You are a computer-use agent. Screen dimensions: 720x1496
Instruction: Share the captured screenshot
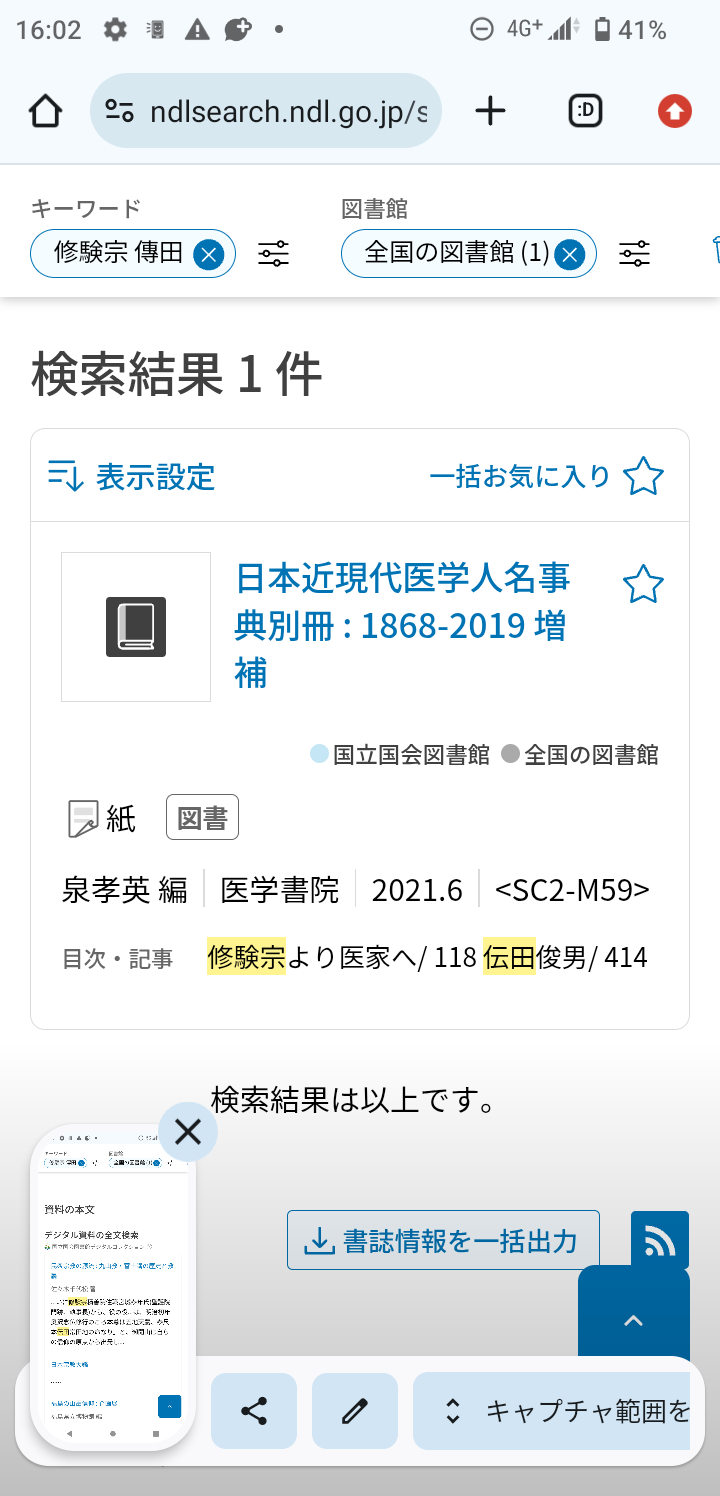point(254,1411)
